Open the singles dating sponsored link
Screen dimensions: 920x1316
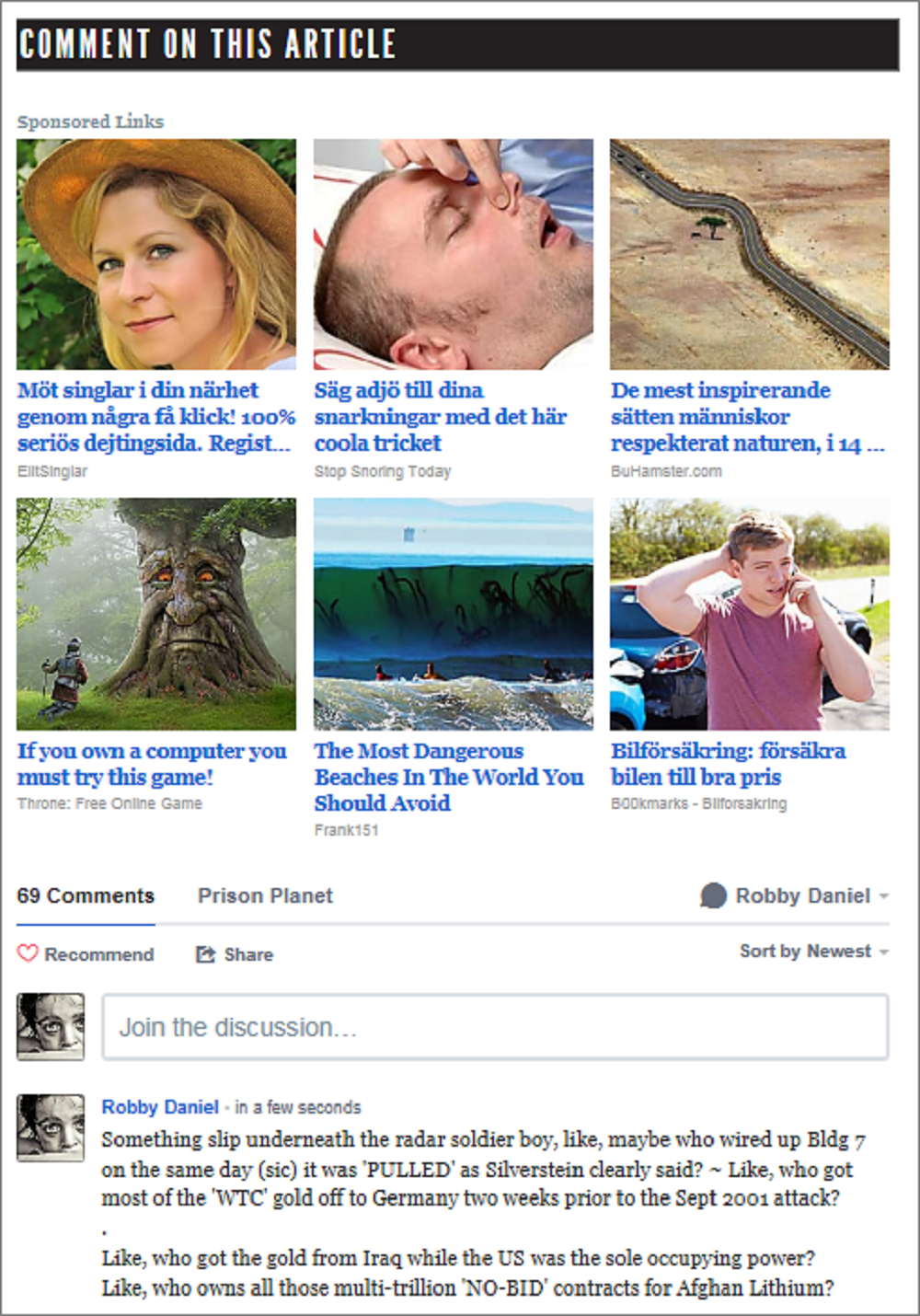(x=155, y=416)
